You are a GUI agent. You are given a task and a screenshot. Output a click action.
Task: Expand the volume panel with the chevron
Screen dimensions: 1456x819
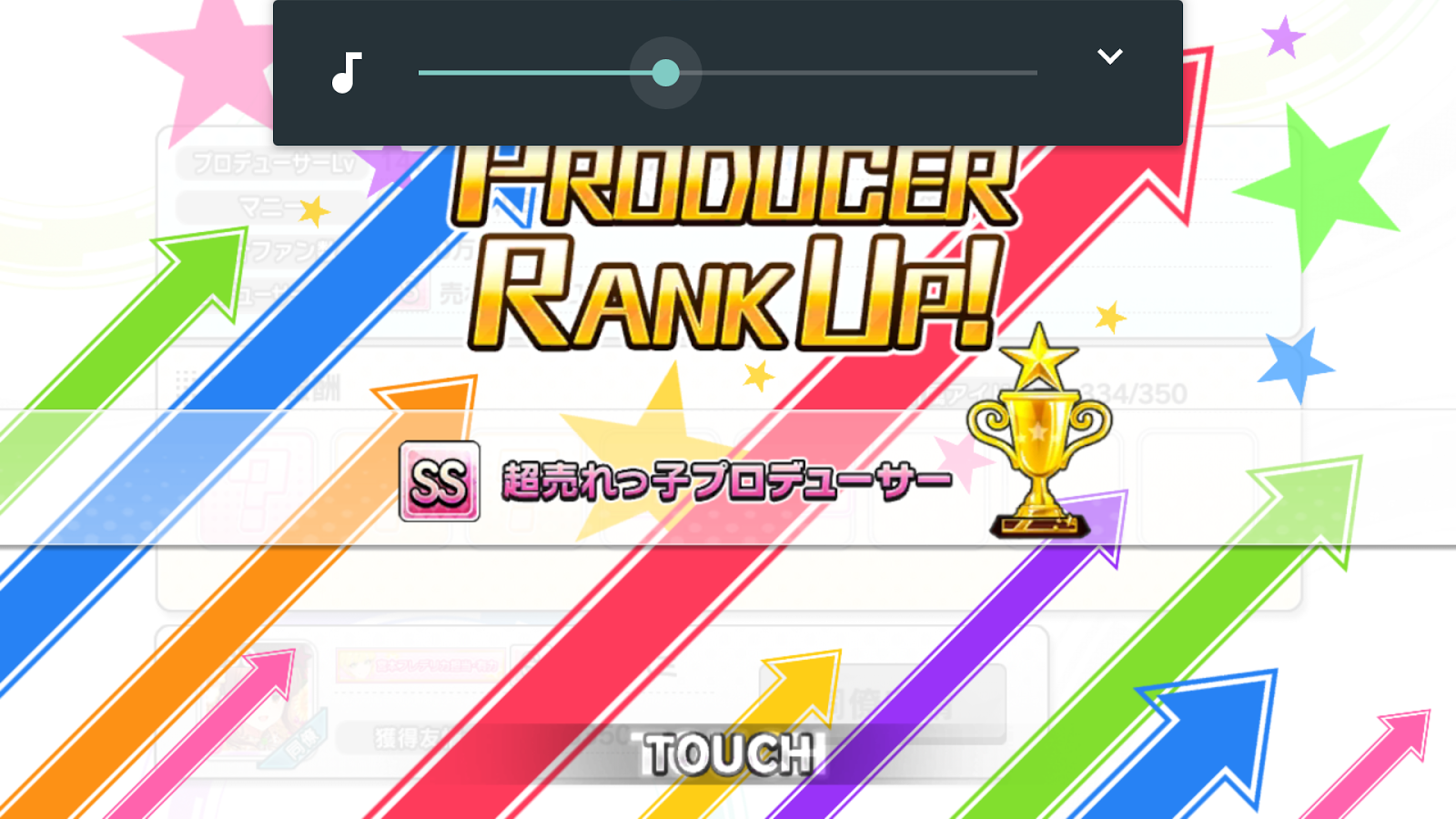tap(1109, 57)
